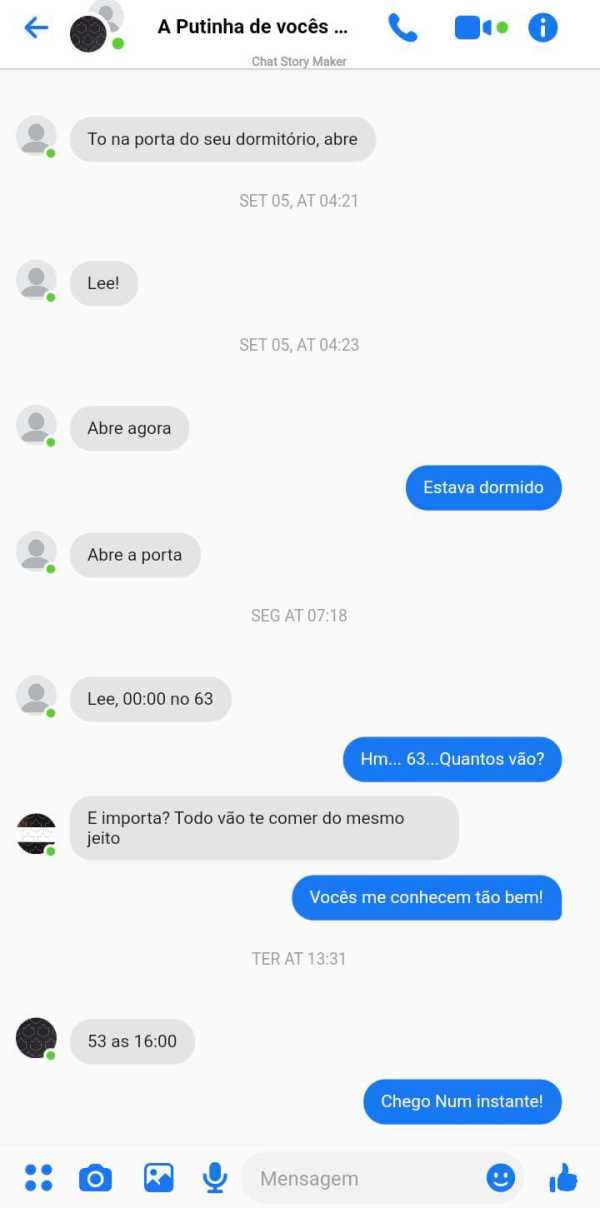Open the image gallery picker
The height and width of the screenshot is (1208, 600).
coord(158,1178)
